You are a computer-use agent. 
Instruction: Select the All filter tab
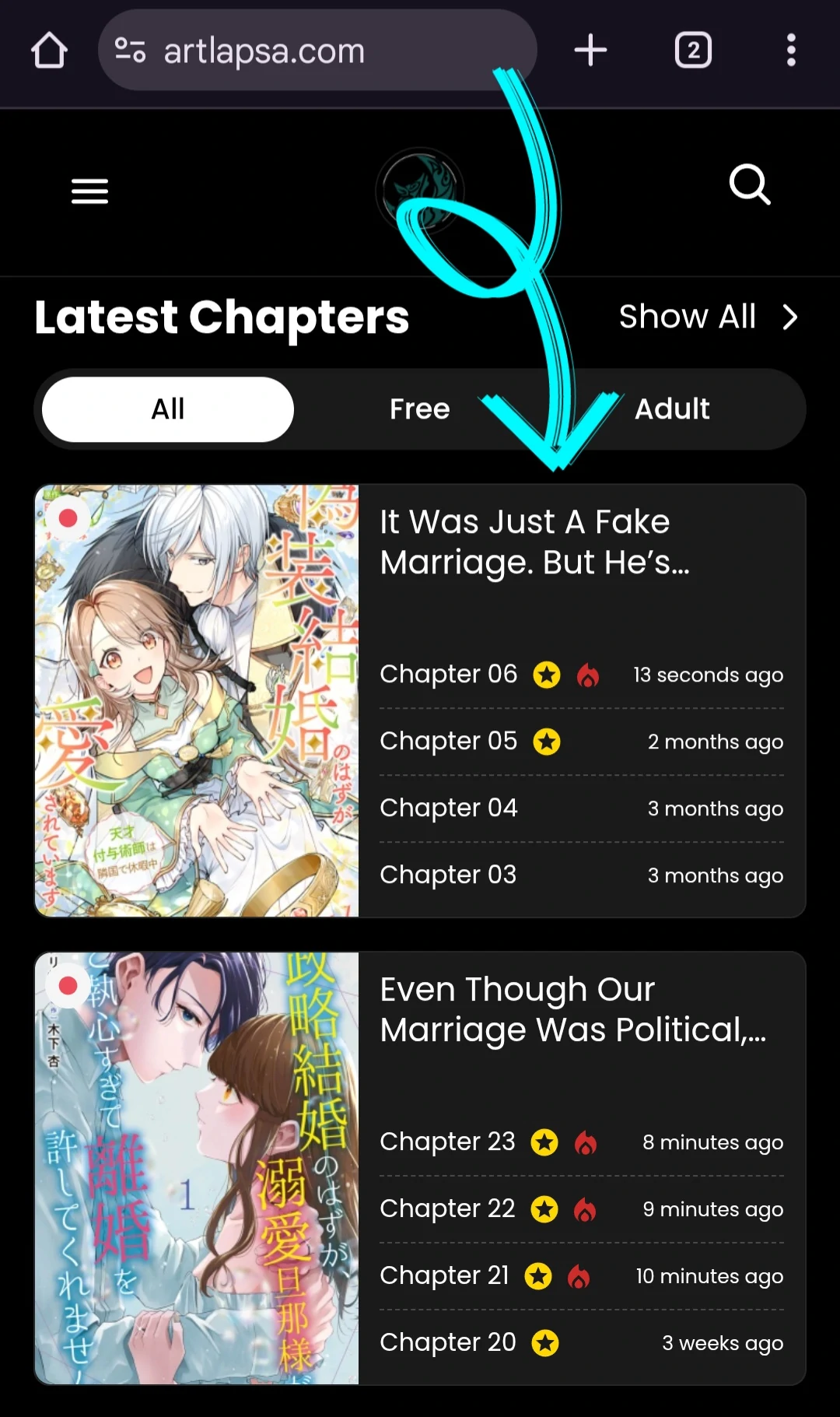point(168,409)
